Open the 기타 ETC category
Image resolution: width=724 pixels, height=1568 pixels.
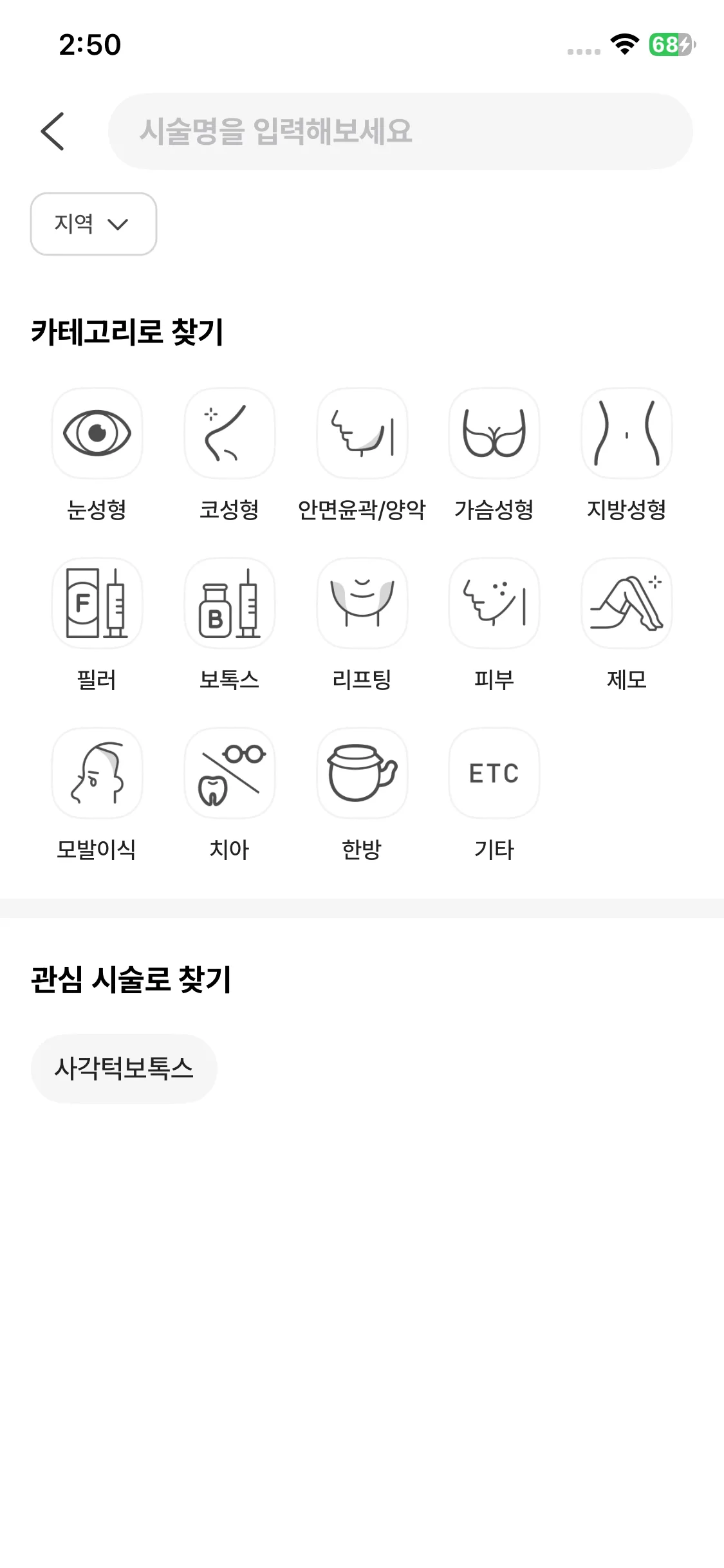[x=494, y=773]
